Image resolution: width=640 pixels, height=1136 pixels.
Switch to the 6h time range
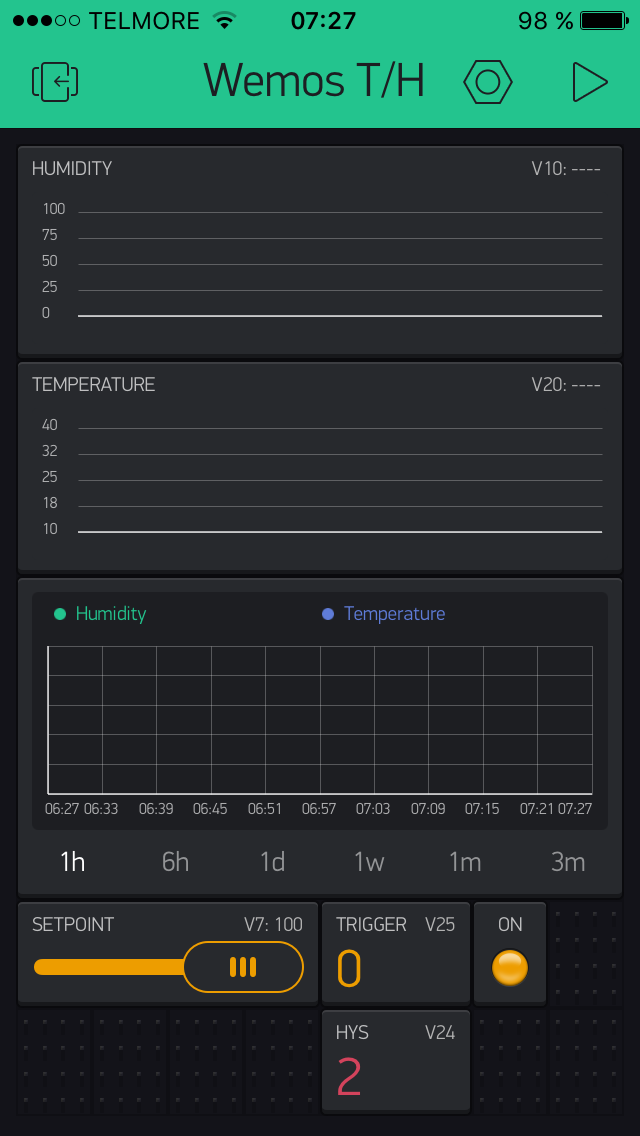[x=175, y=862]
